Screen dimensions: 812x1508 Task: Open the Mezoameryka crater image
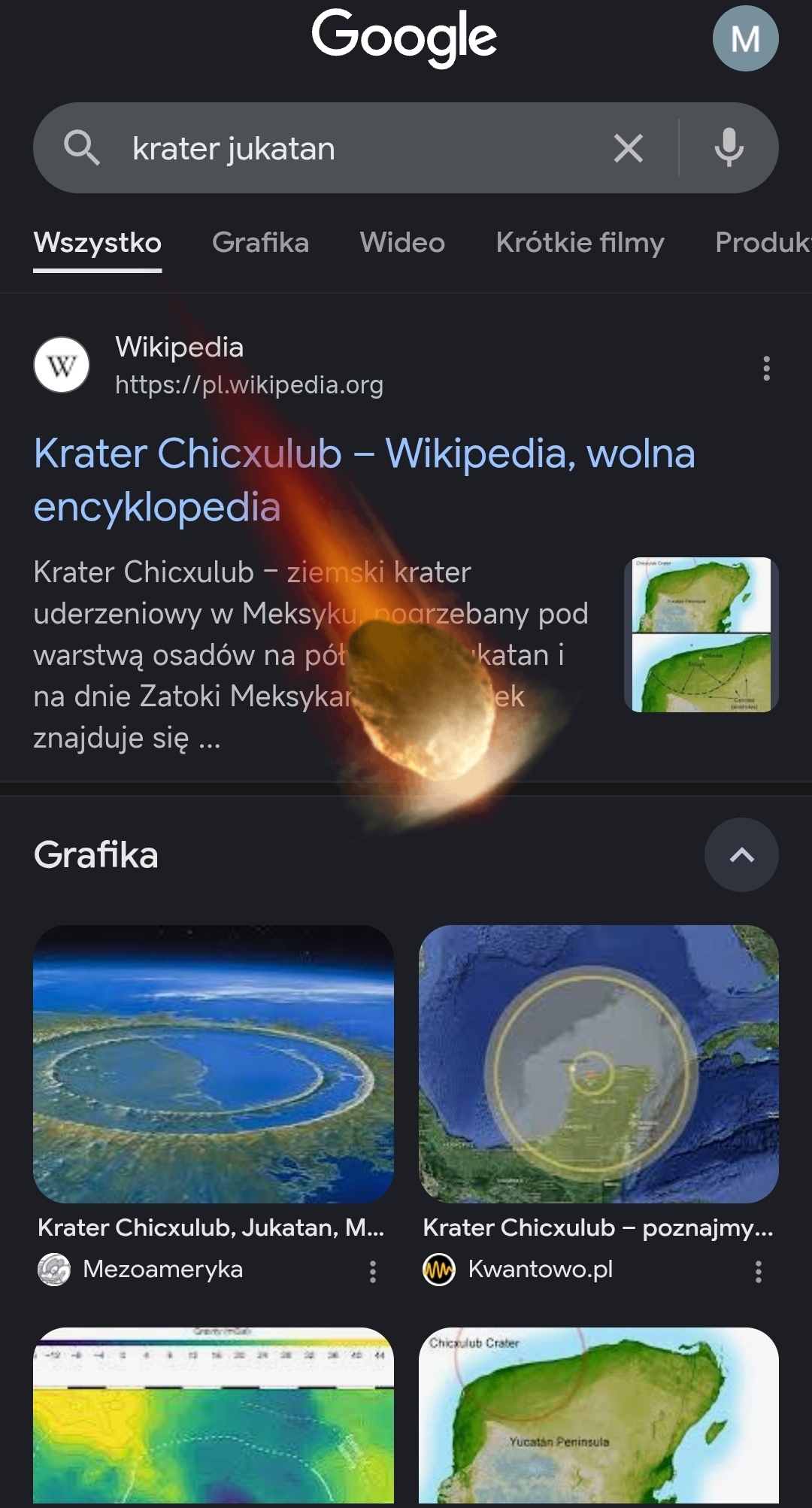pyautogui.click(x=214, y=1063)
